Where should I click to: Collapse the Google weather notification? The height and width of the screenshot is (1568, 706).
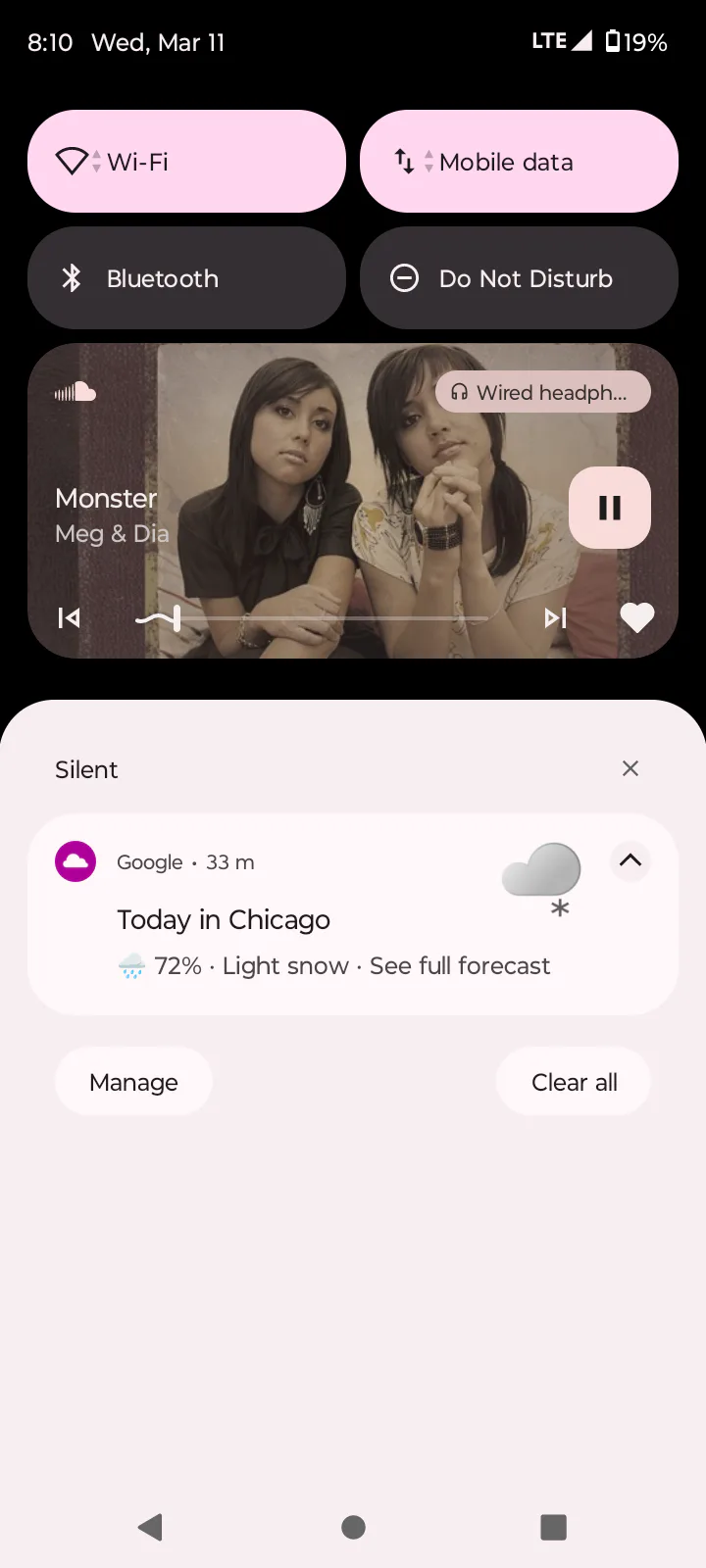(x=630, y=860)
